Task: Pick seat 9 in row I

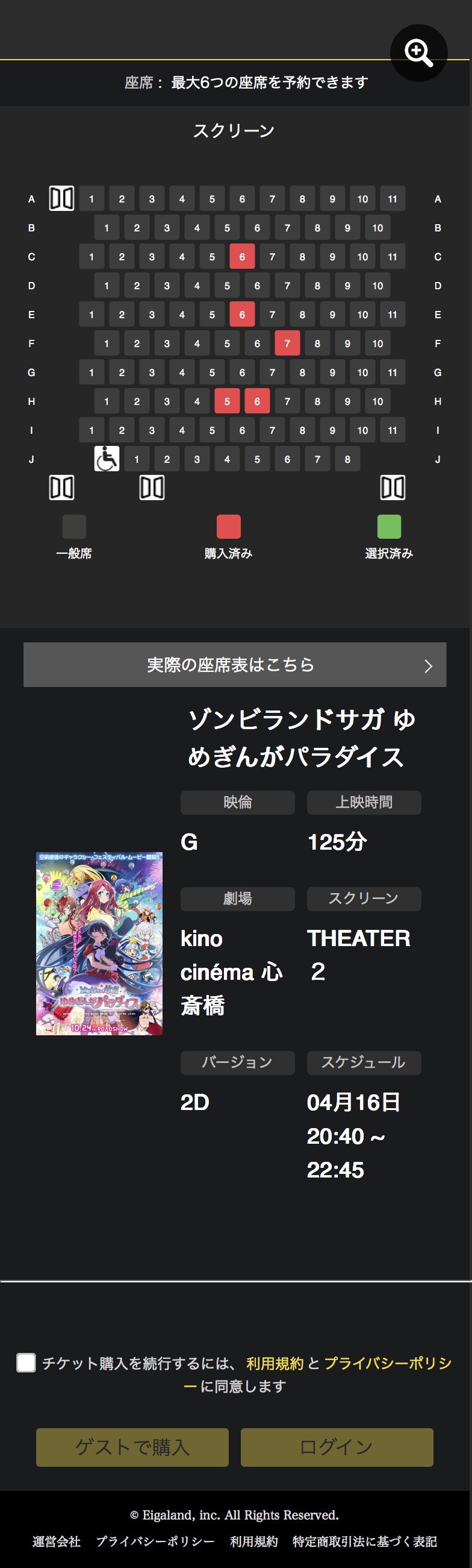Action: [332, 430]
